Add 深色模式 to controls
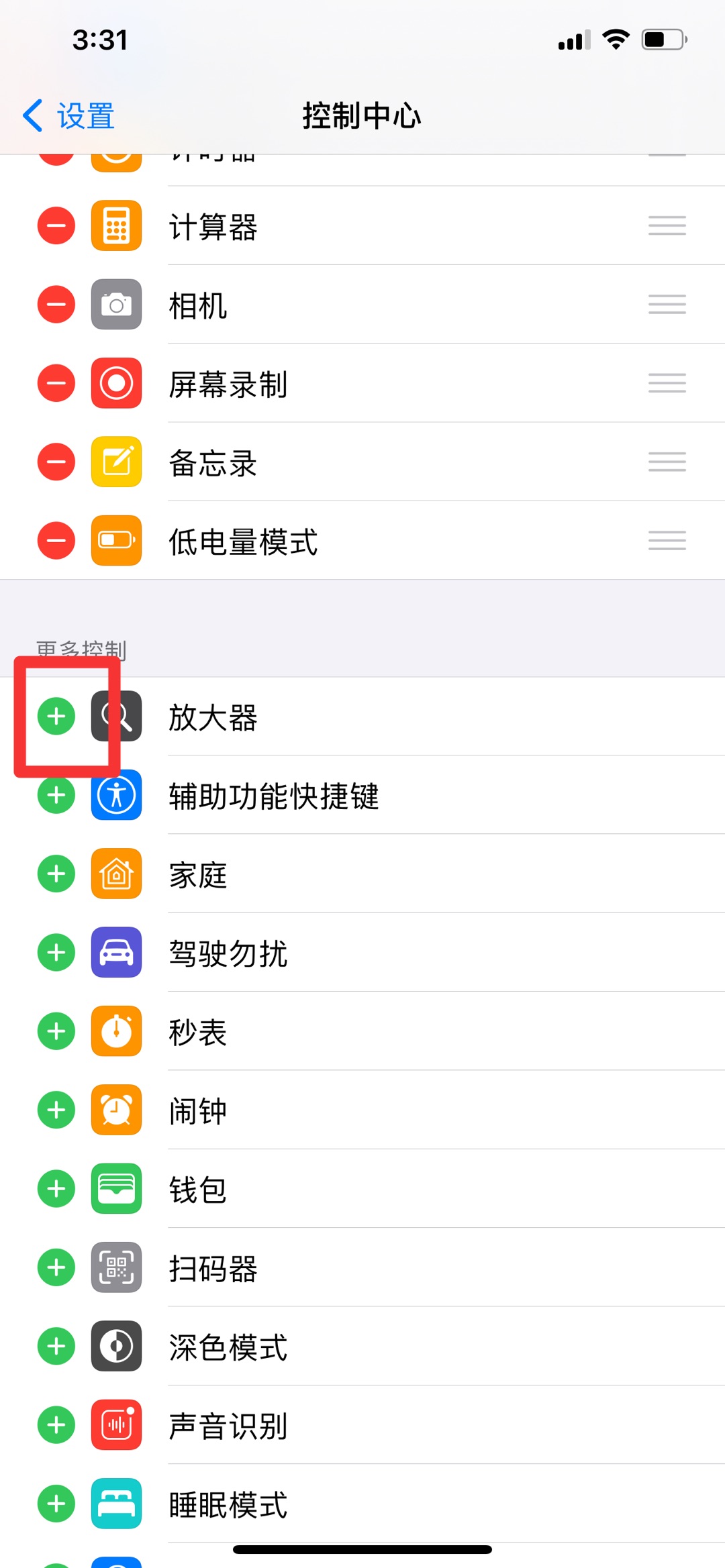The height and width of the screenshot is (1568, 725). [56, 1346]
